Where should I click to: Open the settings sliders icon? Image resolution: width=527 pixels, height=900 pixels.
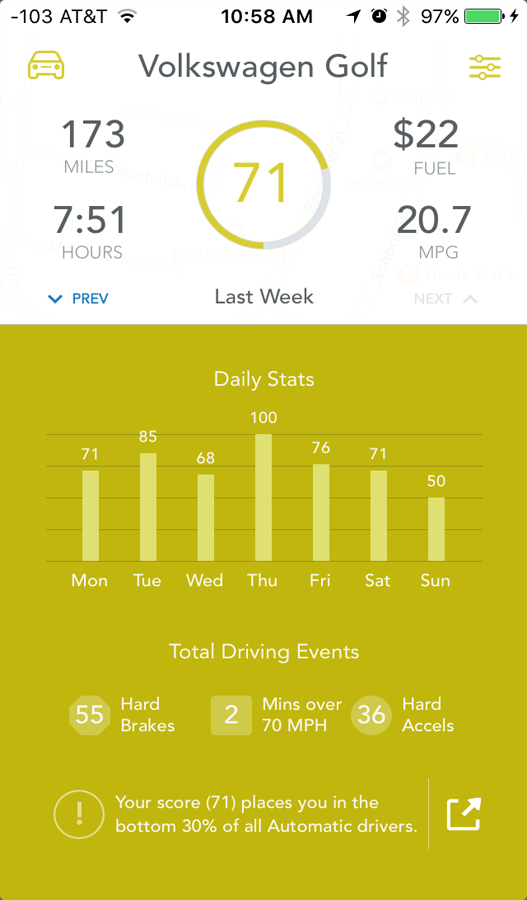pos(485,67)
